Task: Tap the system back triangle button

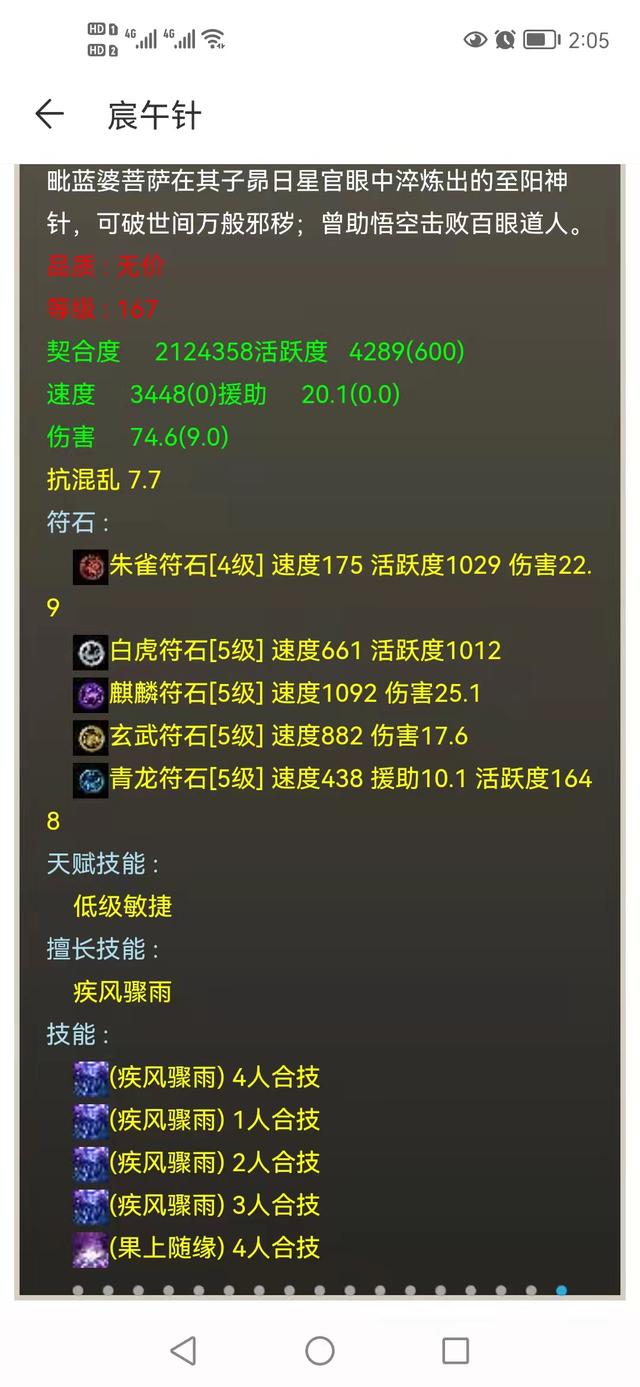Action: pos(183,1351)
